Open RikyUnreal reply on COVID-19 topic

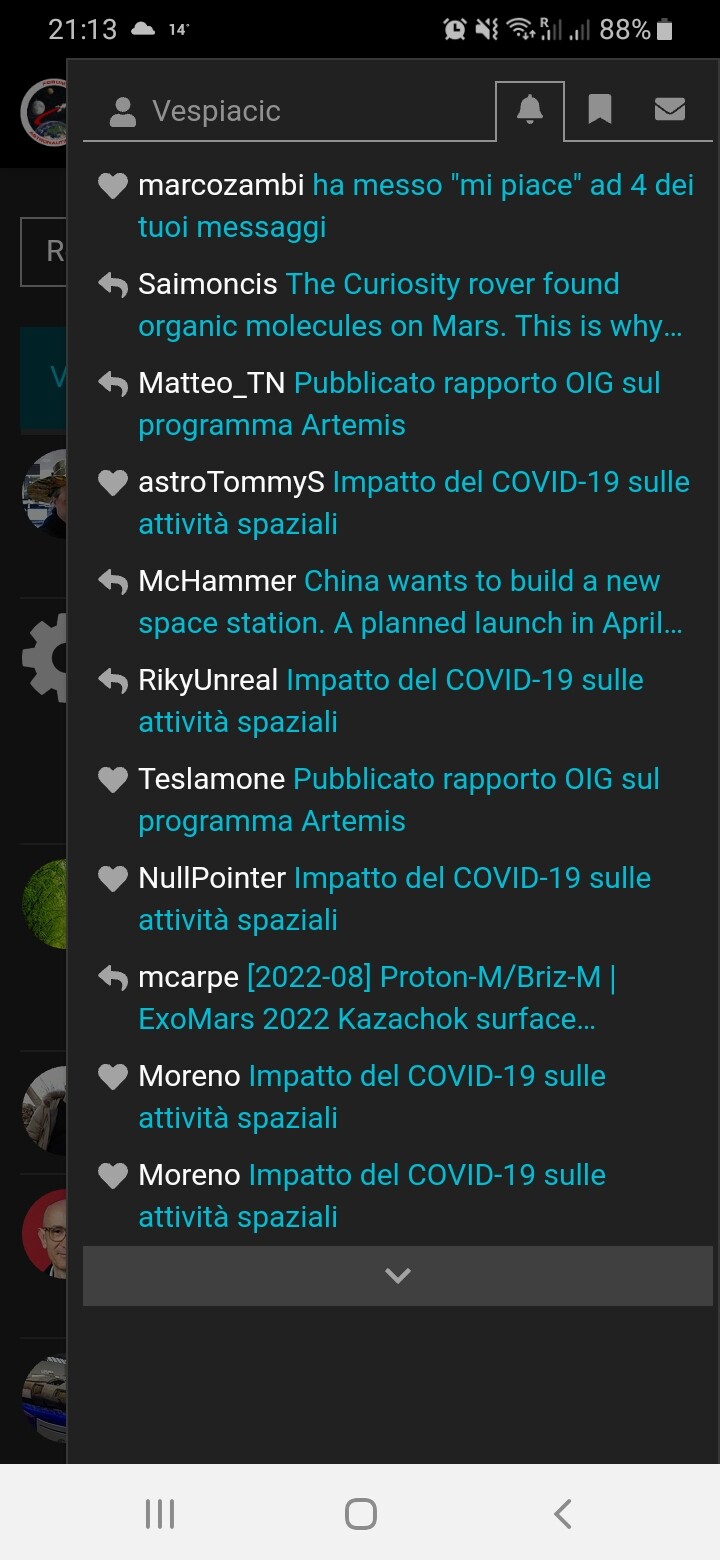pyautogui.click(x=398, y=701)
